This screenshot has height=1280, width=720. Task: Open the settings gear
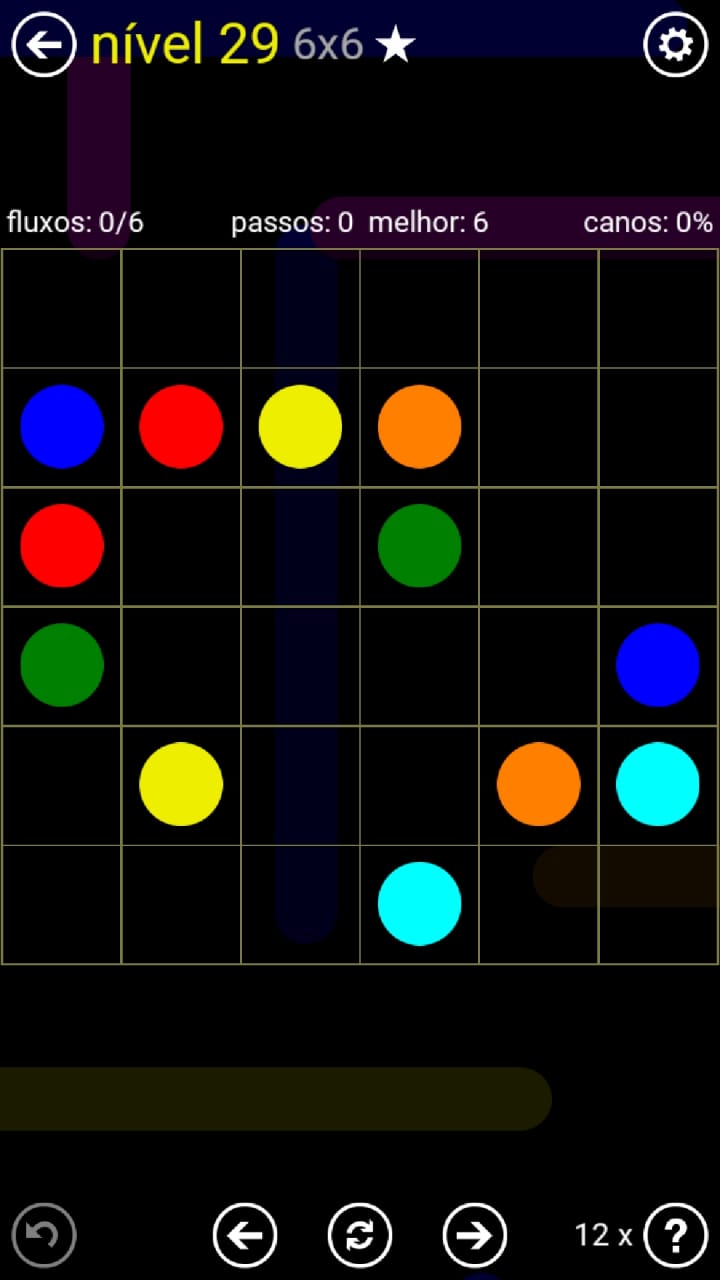tap(675, 44)
